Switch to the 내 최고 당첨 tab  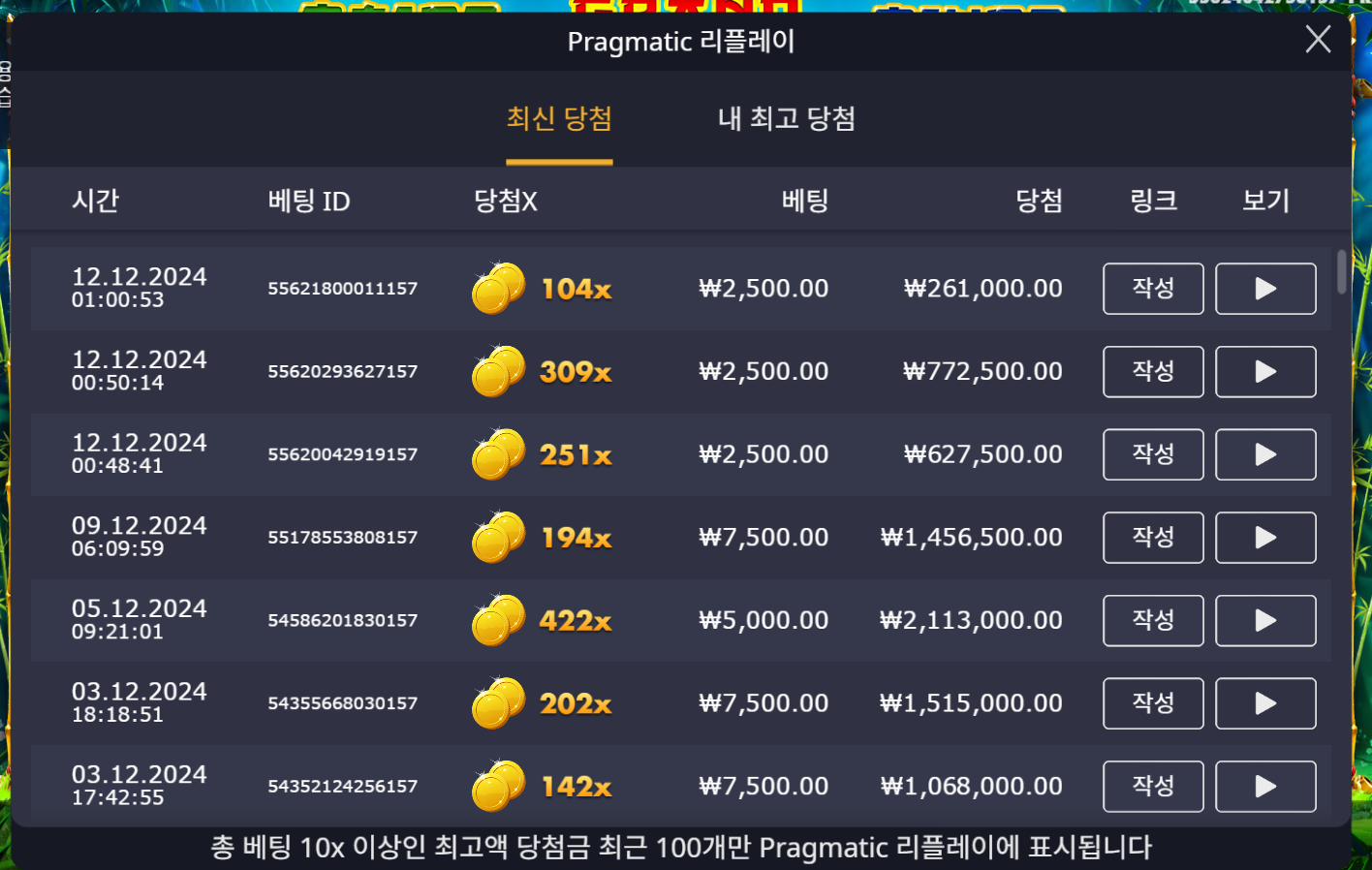[x=786, y=119]
